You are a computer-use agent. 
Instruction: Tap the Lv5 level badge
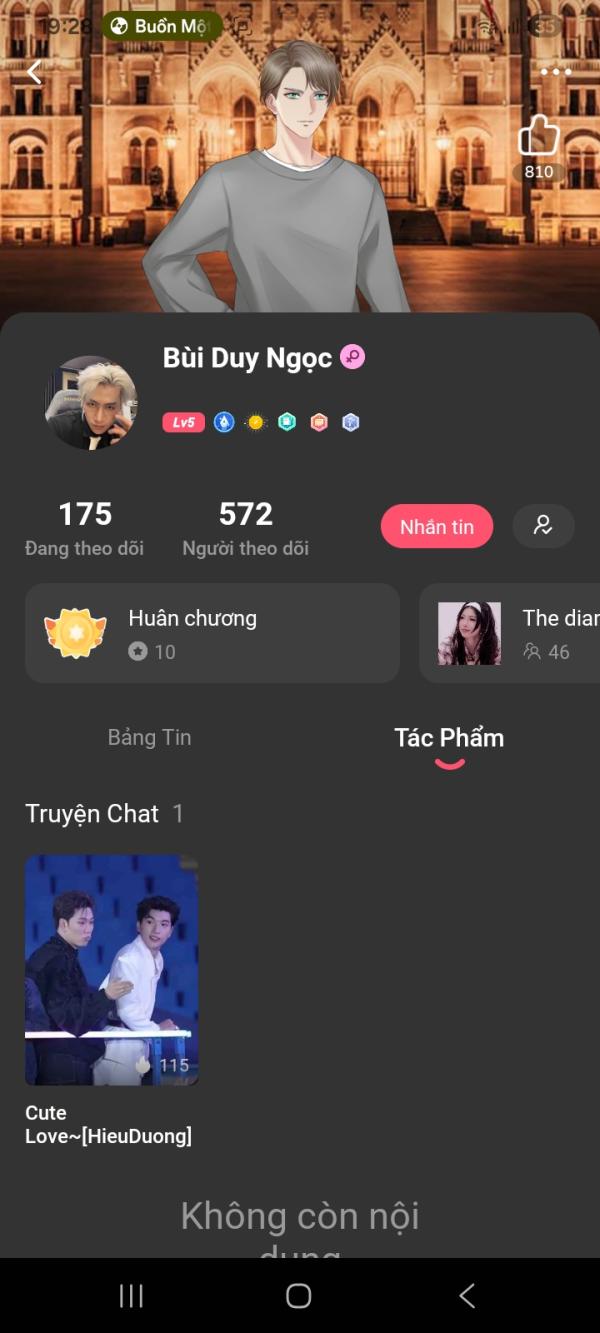(183, 422)
